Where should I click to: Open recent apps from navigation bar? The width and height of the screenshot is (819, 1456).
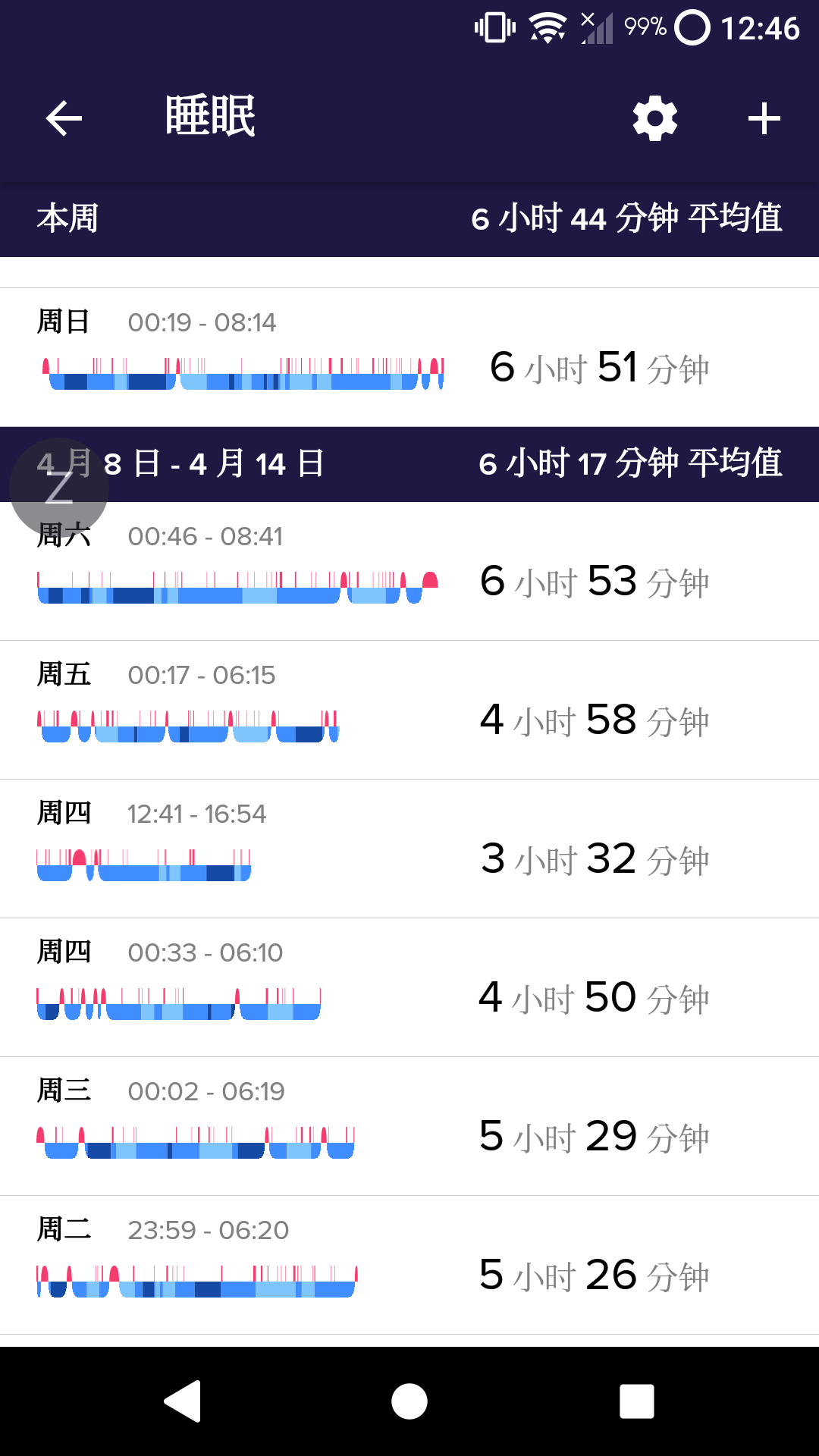click(x=637, y=1401)
